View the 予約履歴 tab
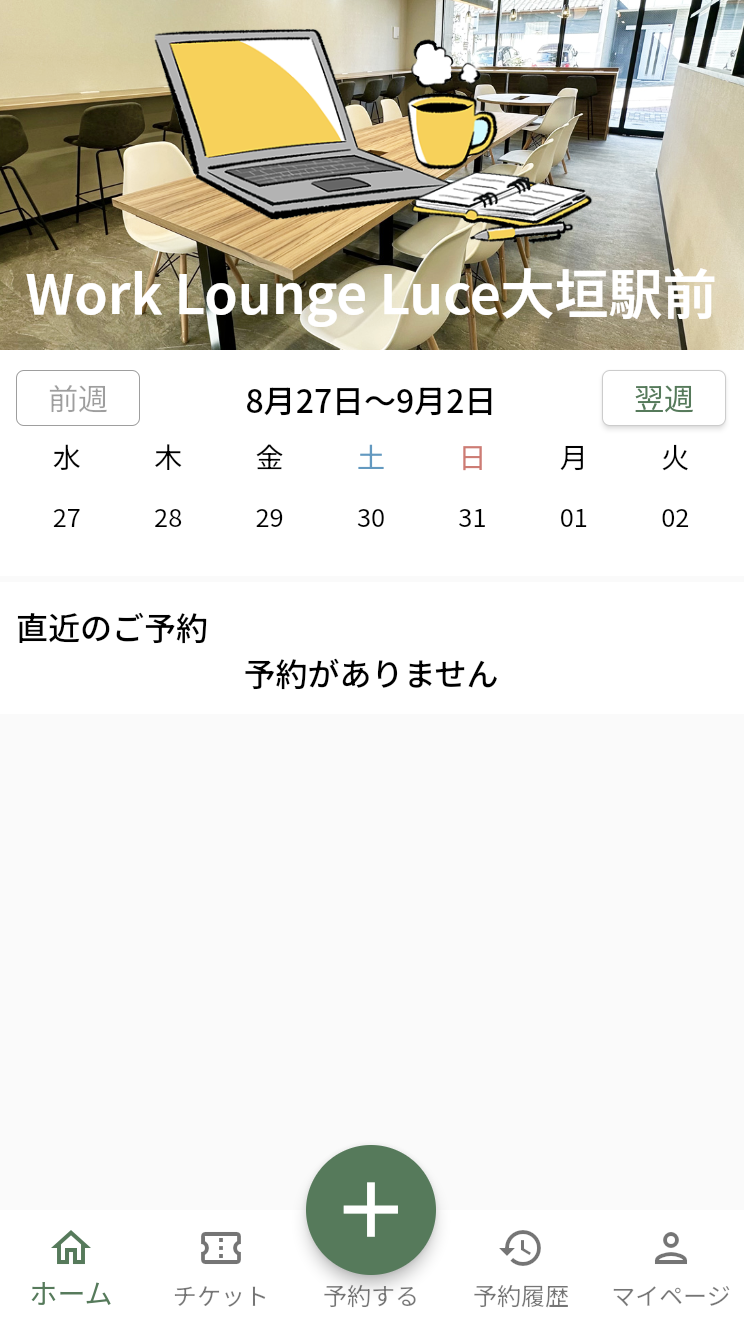The width and height of the screenshot is (744, 1320). pos(521,1268)
